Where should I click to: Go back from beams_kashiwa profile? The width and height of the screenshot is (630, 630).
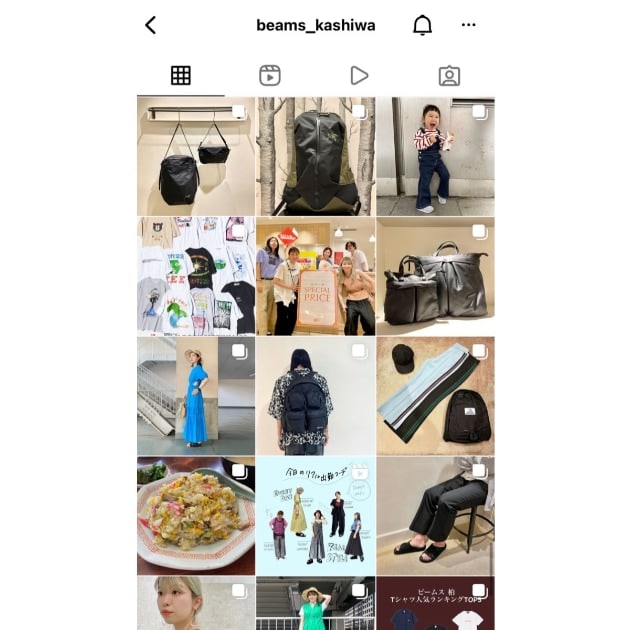click(x=151, y=25)
